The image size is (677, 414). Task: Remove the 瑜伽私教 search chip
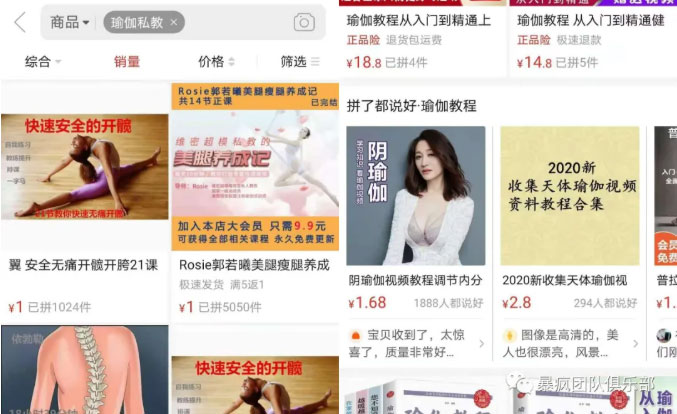pos(174,22)
